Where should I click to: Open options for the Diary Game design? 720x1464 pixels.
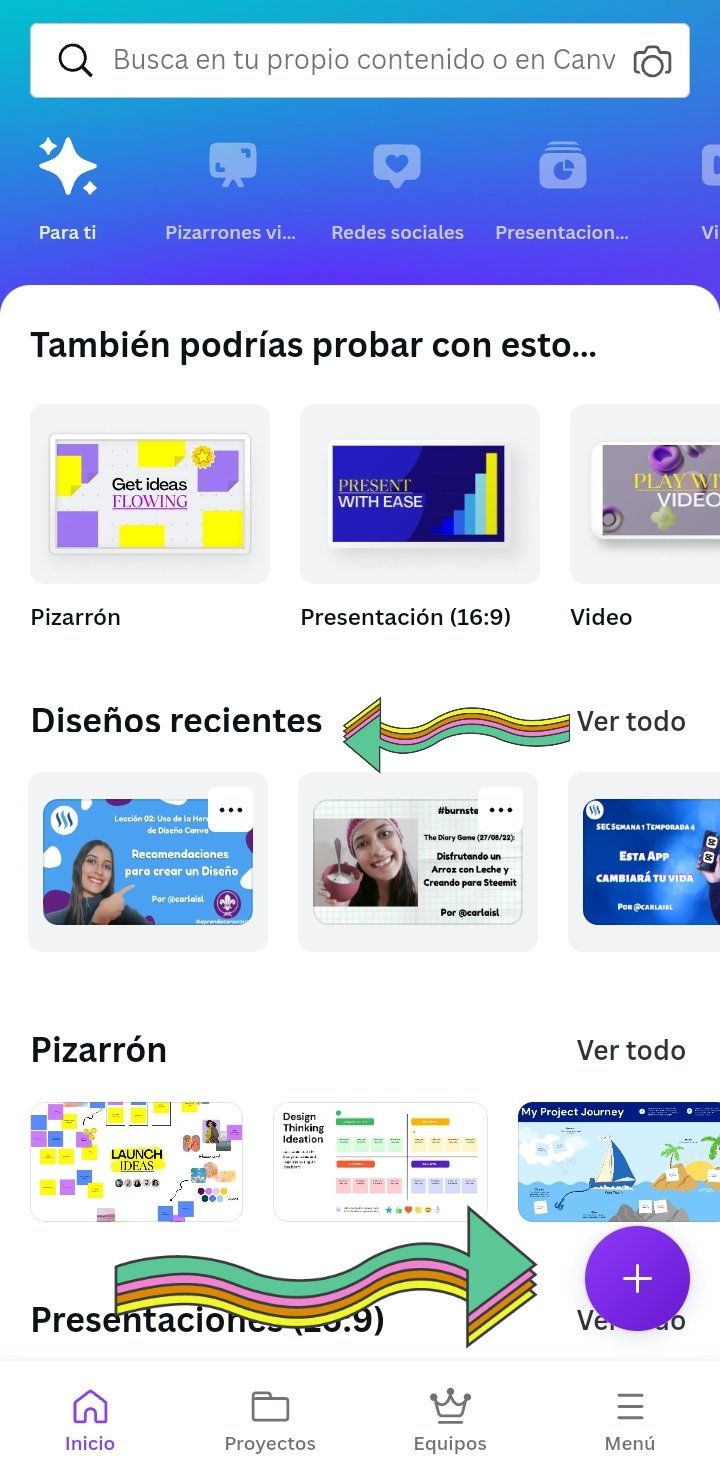501,810
